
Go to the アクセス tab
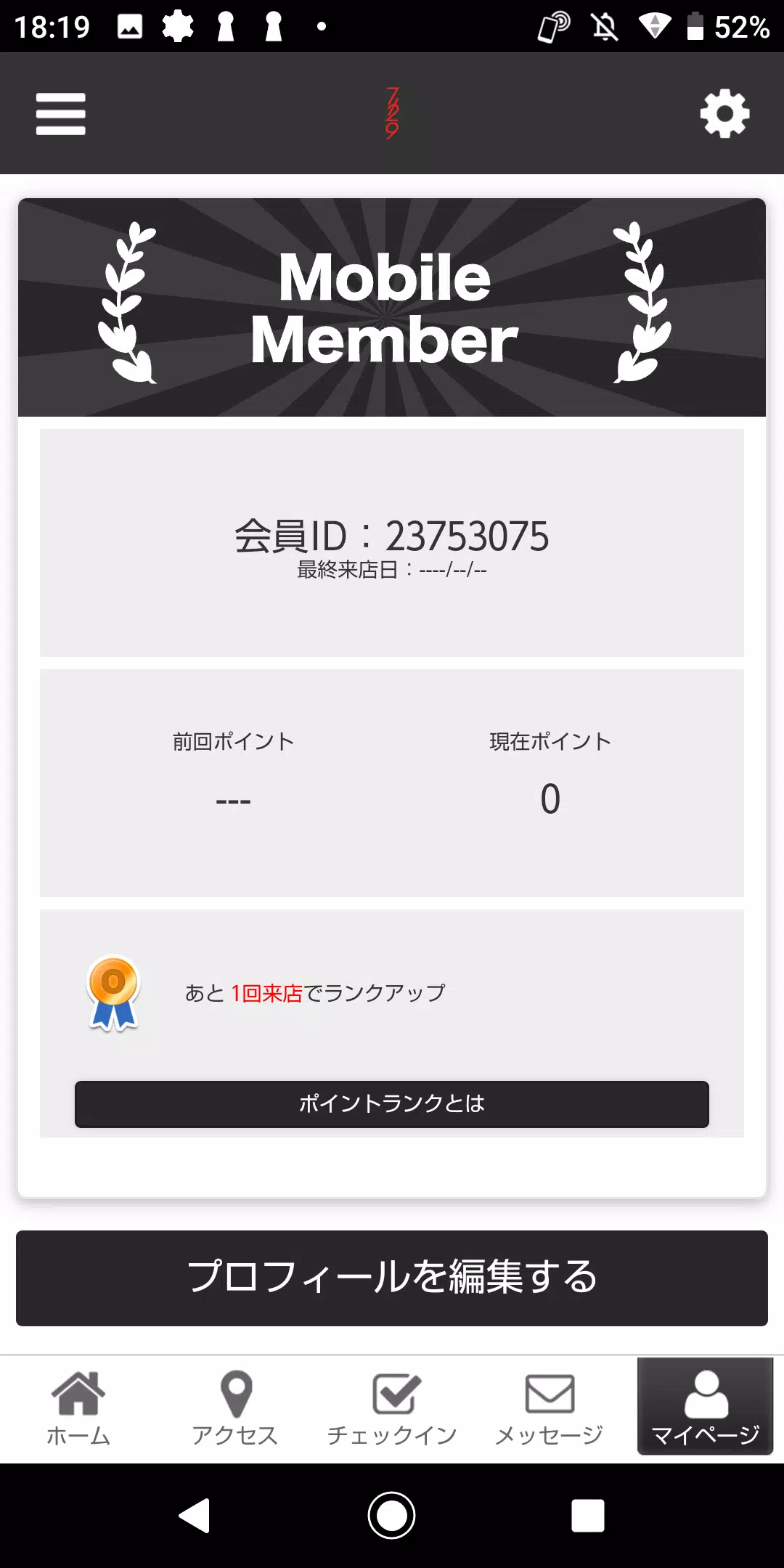coord(235,1408)
